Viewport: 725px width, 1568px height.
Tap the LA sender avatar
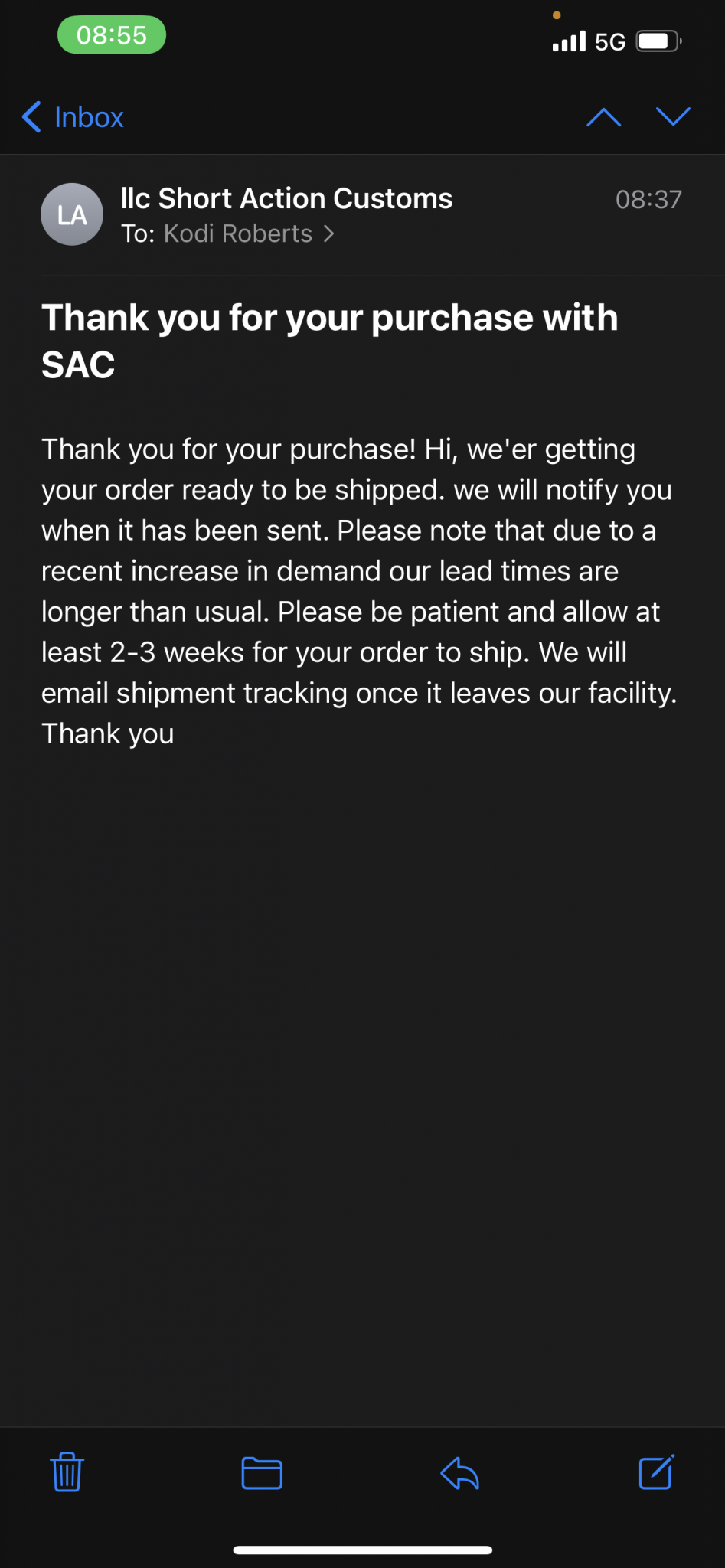[72, 214]
